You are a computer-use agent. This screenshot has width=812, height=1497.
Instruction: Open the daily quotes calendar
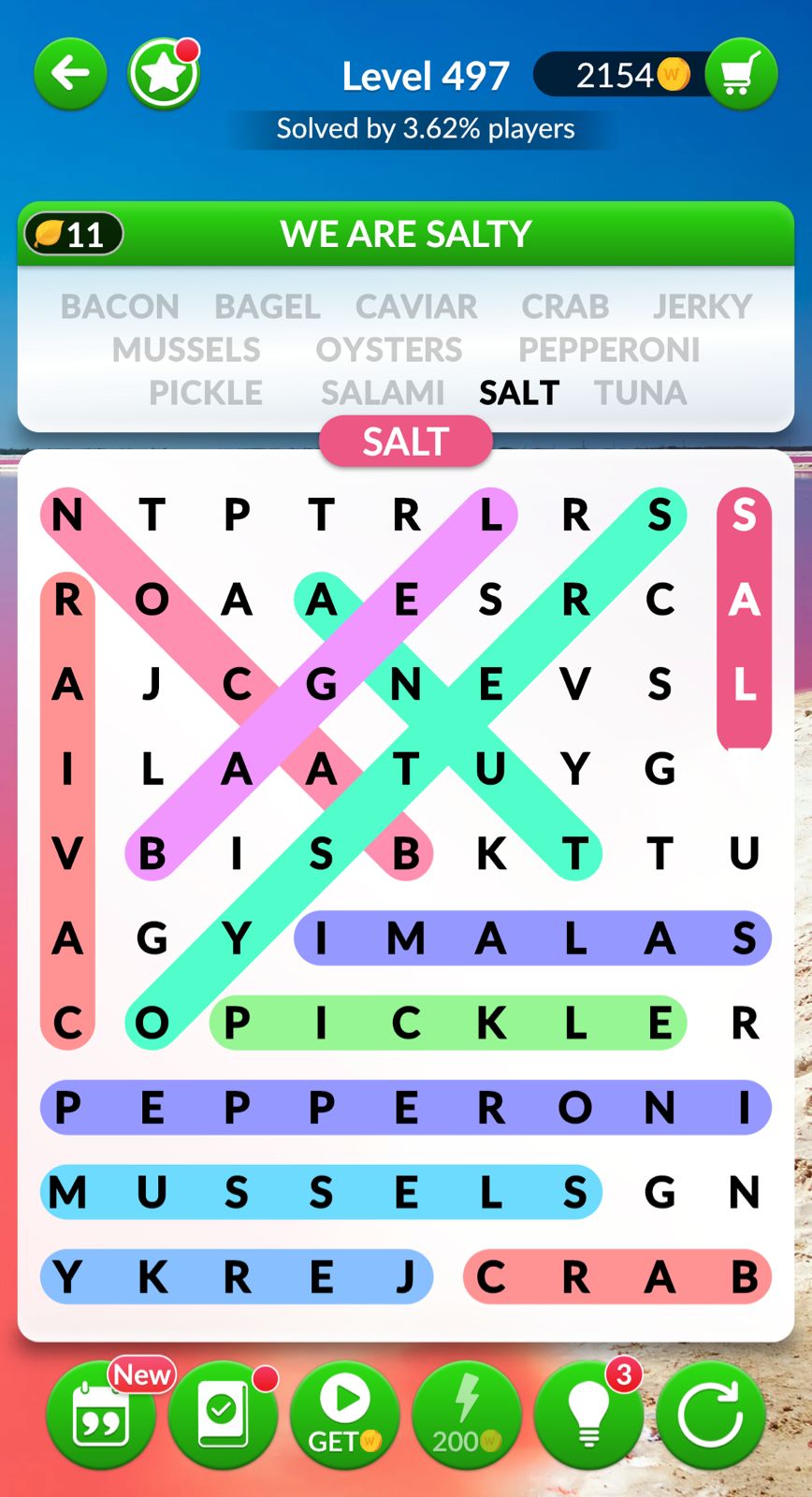click(x=101, y=1415)
